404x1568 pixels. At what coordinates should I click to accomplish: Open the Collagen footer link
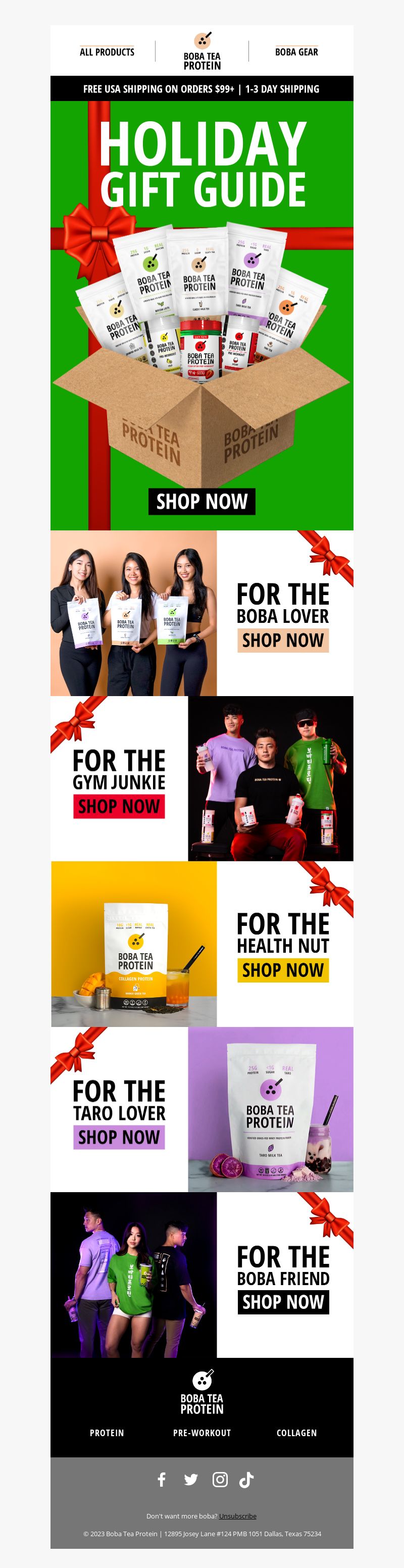coord(296,1433)
